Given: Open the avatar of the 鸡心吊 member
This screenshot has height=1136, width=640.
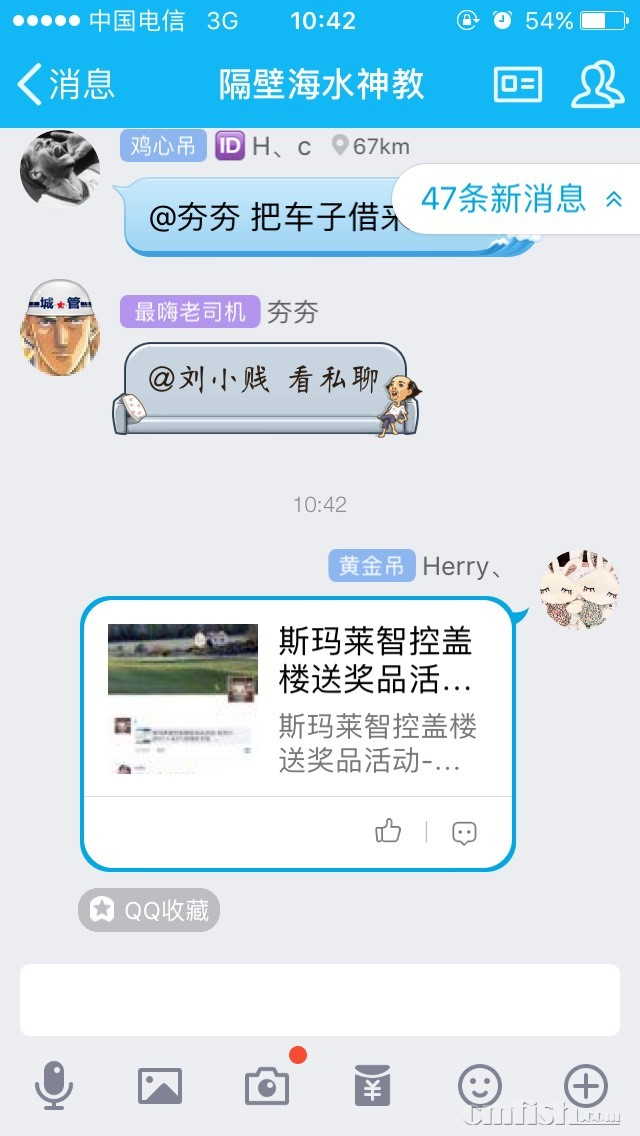Looking at the screenshot, I should [x=59, y=168].
